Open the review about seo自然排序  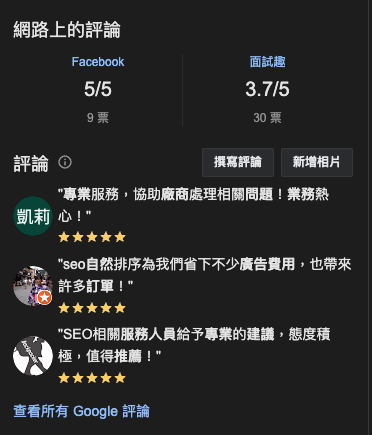click(x=205, y=275)
